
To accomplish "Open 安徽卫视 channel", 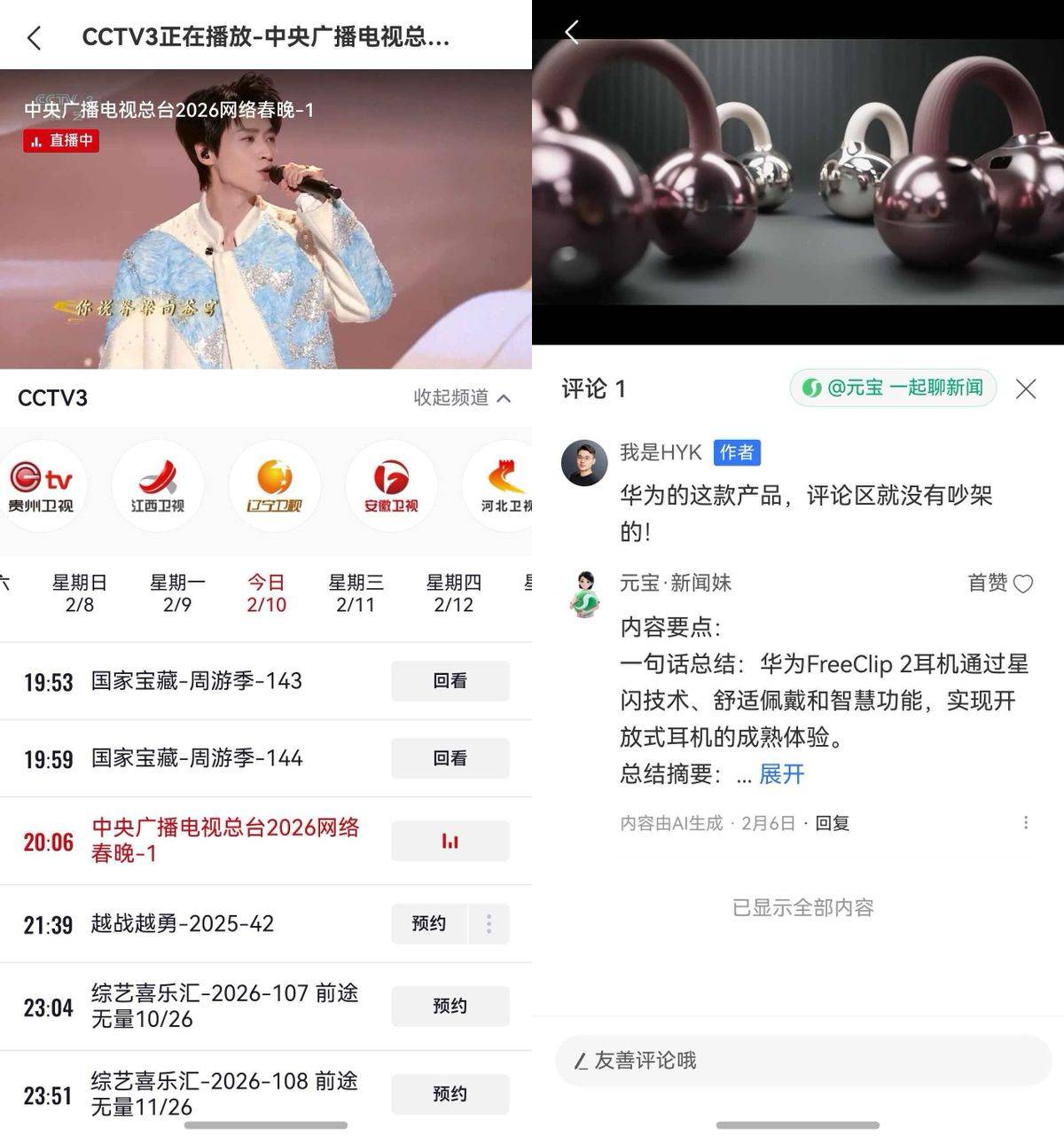I will [391, 486].
